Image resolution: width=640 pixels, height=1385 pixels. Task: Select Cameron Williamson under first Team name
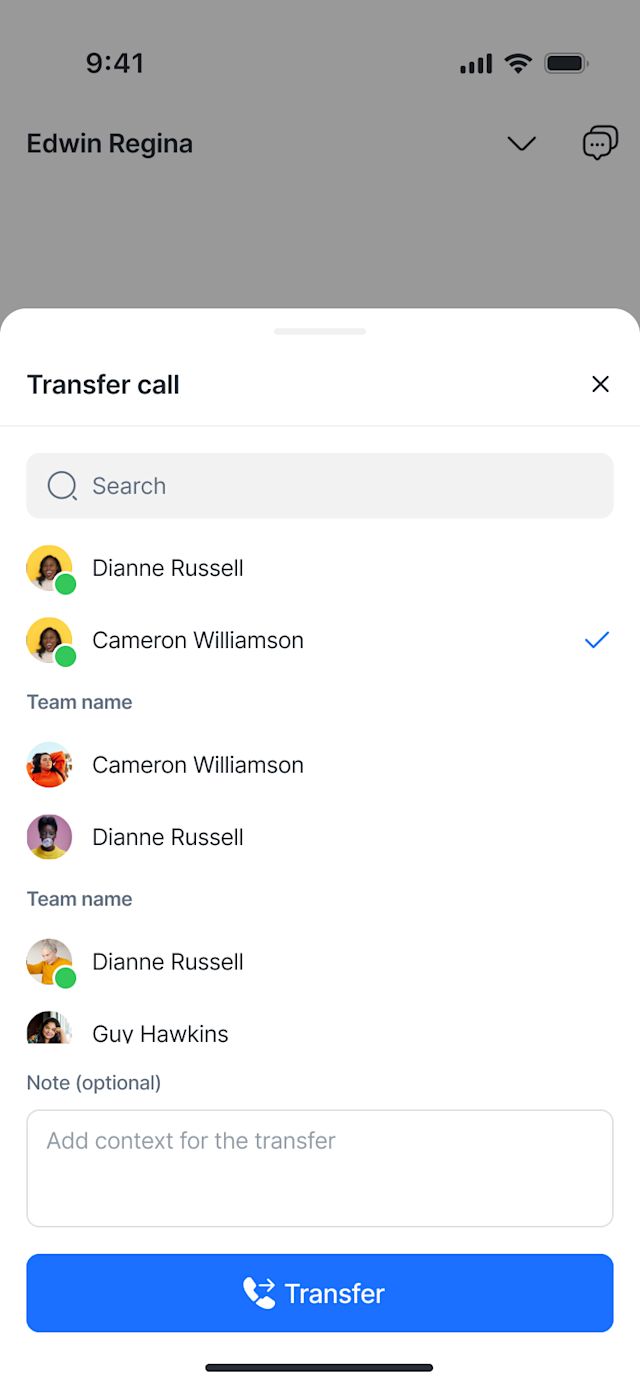(x=198, y=765)
